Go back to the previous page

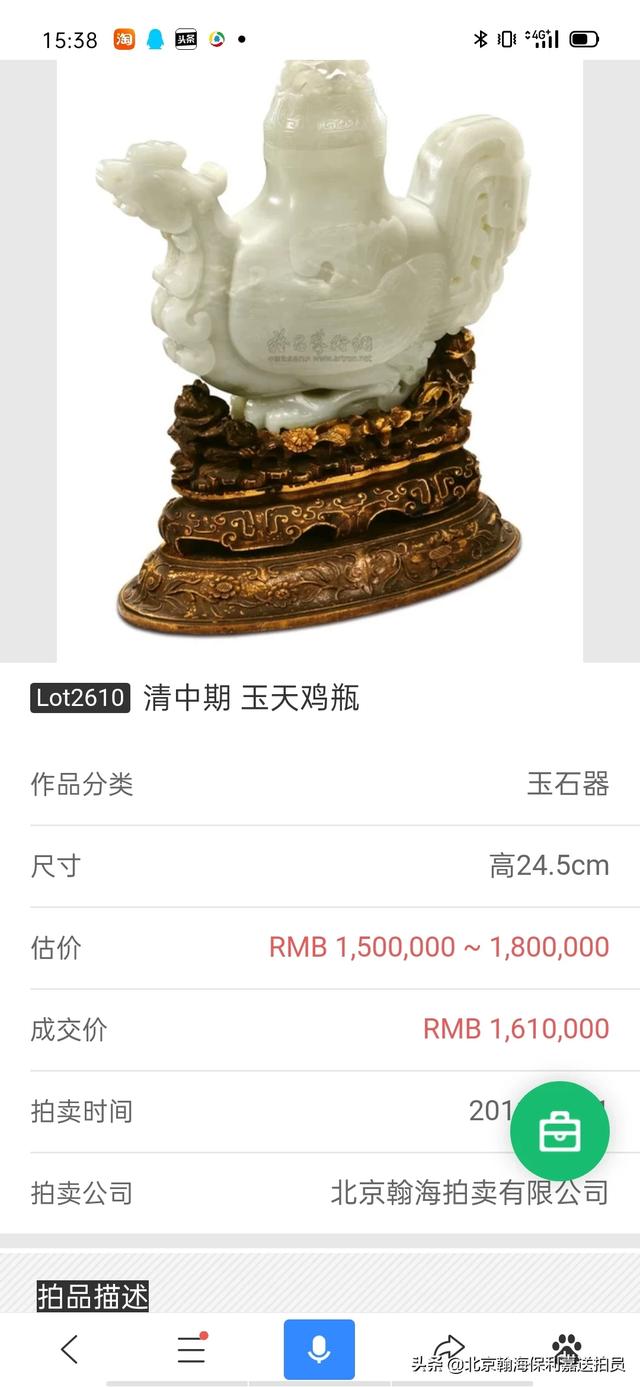[69, 1349]
